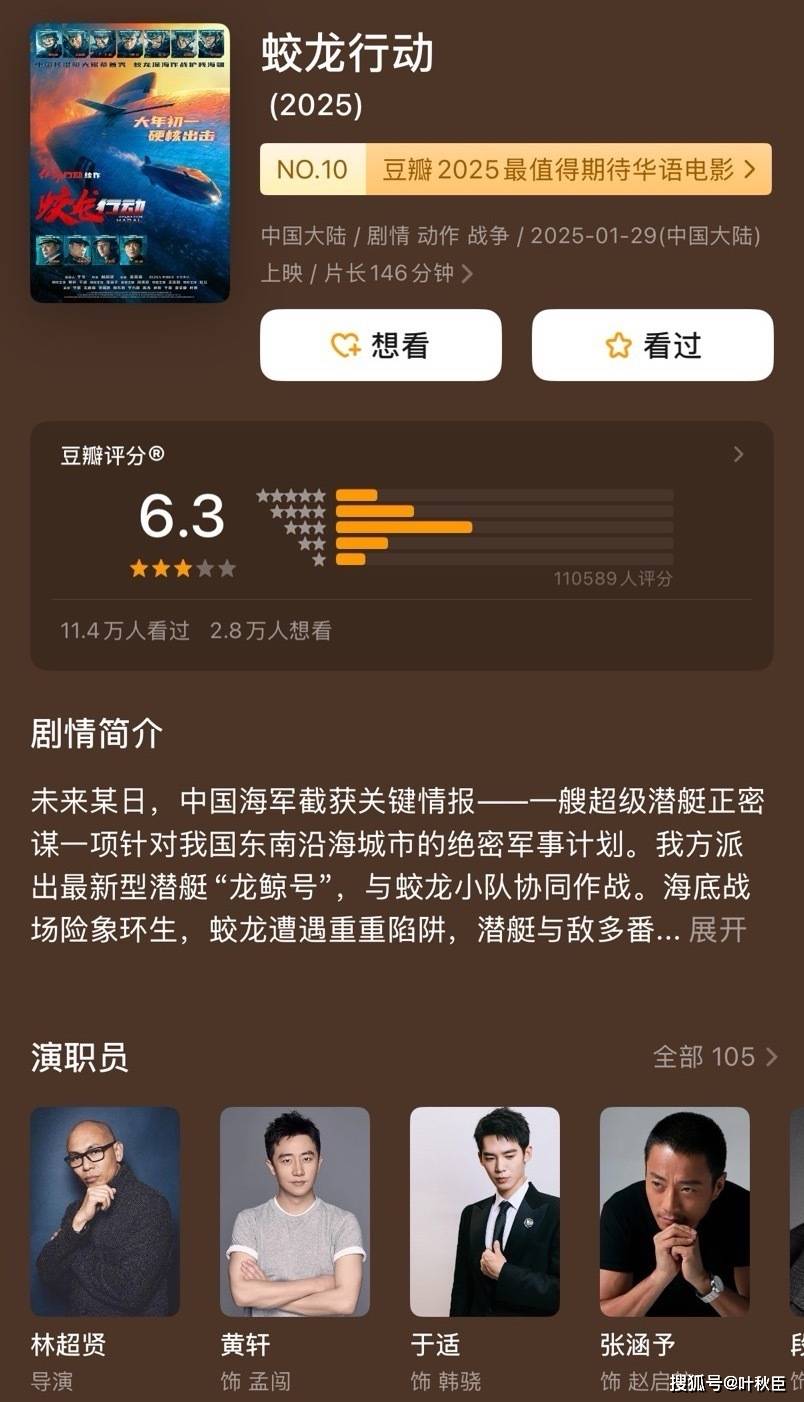Open actor 张涵予's profile

[x=675, y=1211]
